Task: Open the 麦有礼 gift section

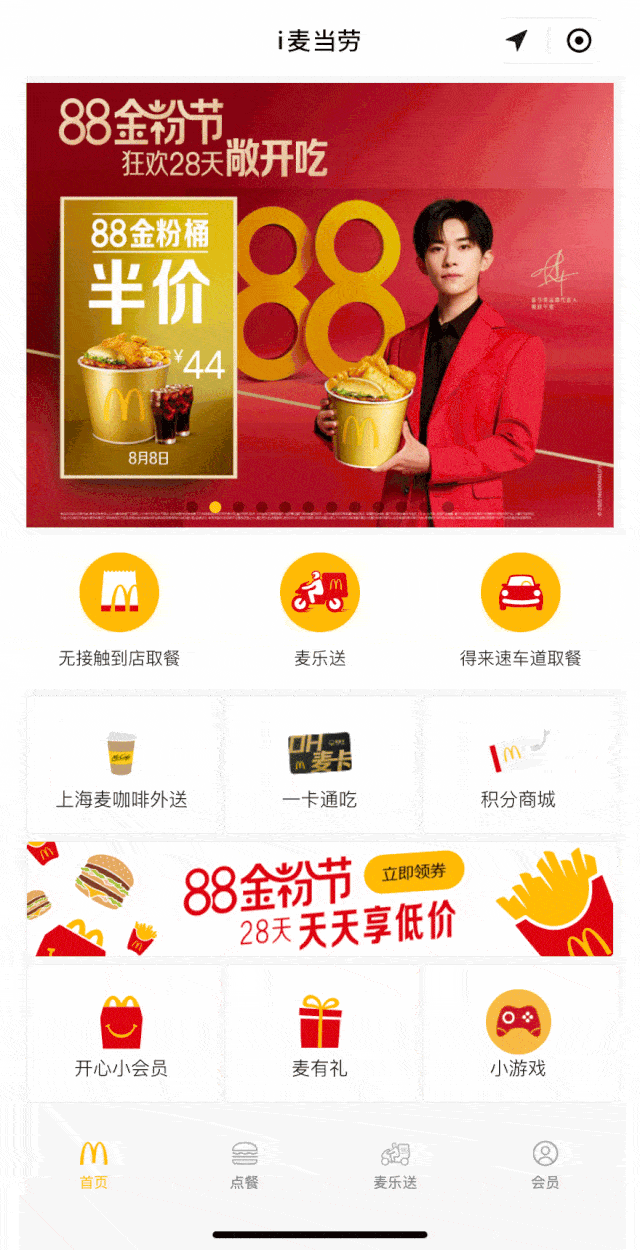Action: 320,1035
